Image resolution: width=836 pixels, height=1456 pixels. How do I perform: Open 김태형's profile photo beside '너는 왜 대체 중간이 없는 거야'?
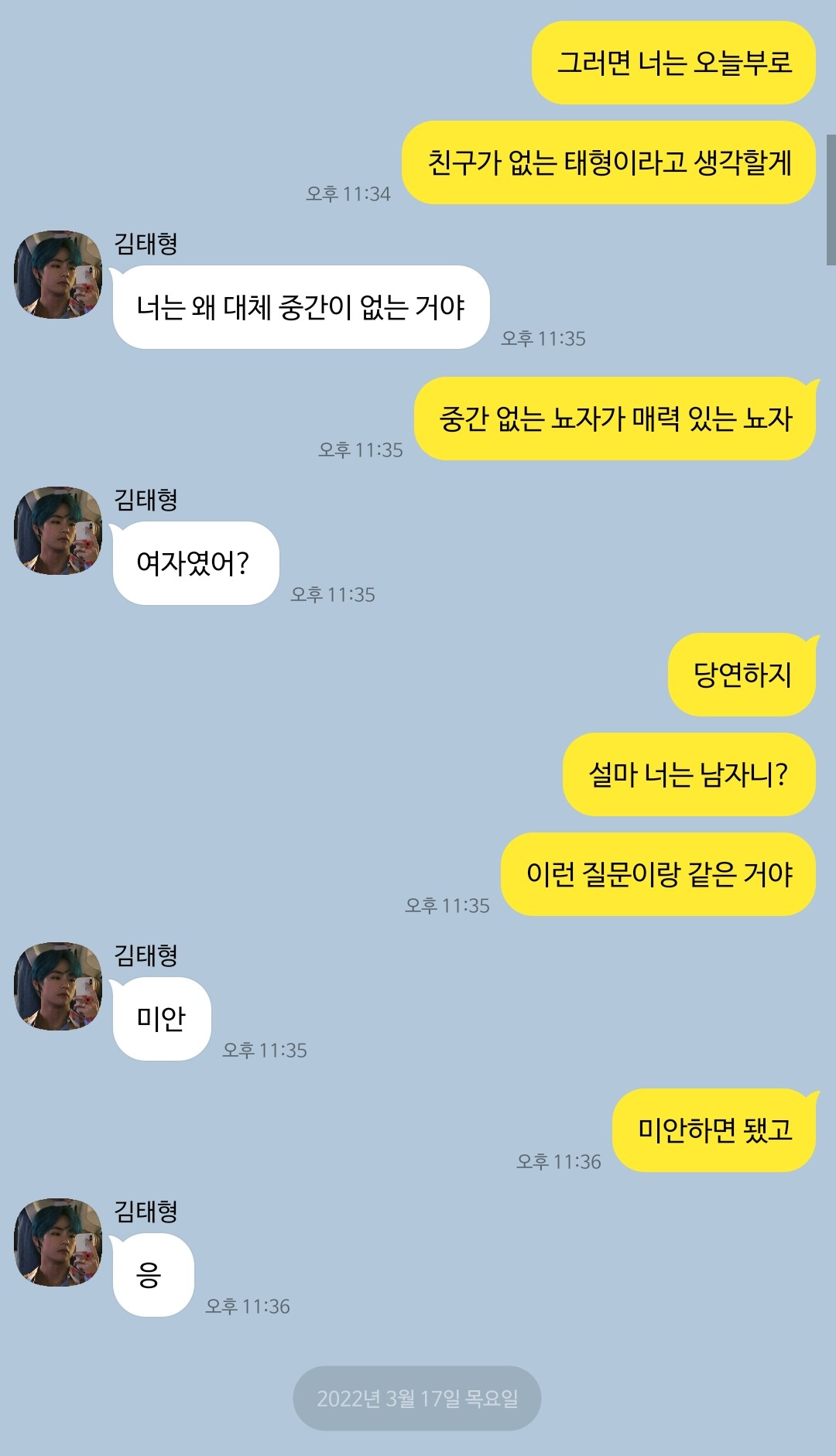click(58, 275)
